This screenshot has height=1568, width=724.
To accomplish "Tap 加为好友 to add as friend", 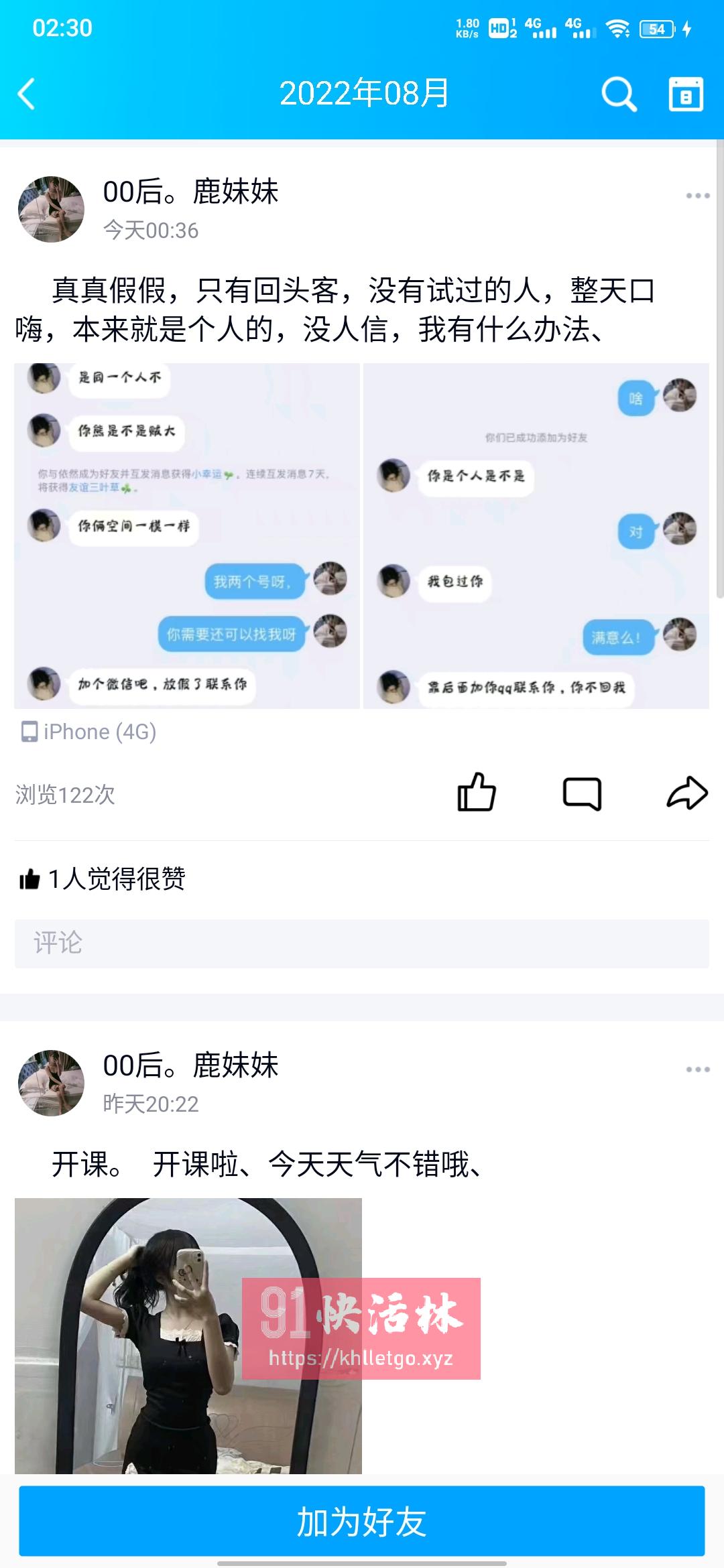I will click(362, 1521).
